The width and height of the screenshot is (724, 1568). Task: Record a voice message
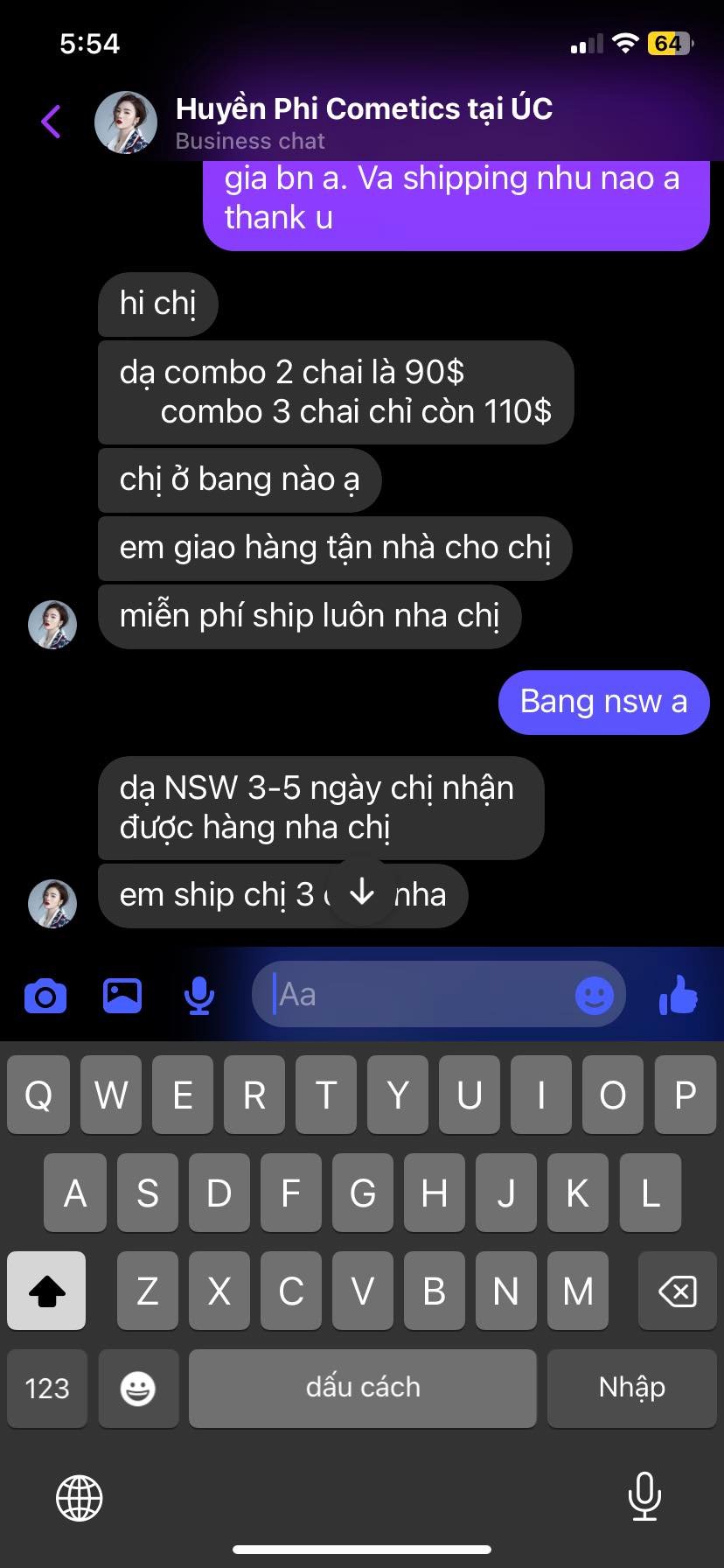click(x=199, y=996)
